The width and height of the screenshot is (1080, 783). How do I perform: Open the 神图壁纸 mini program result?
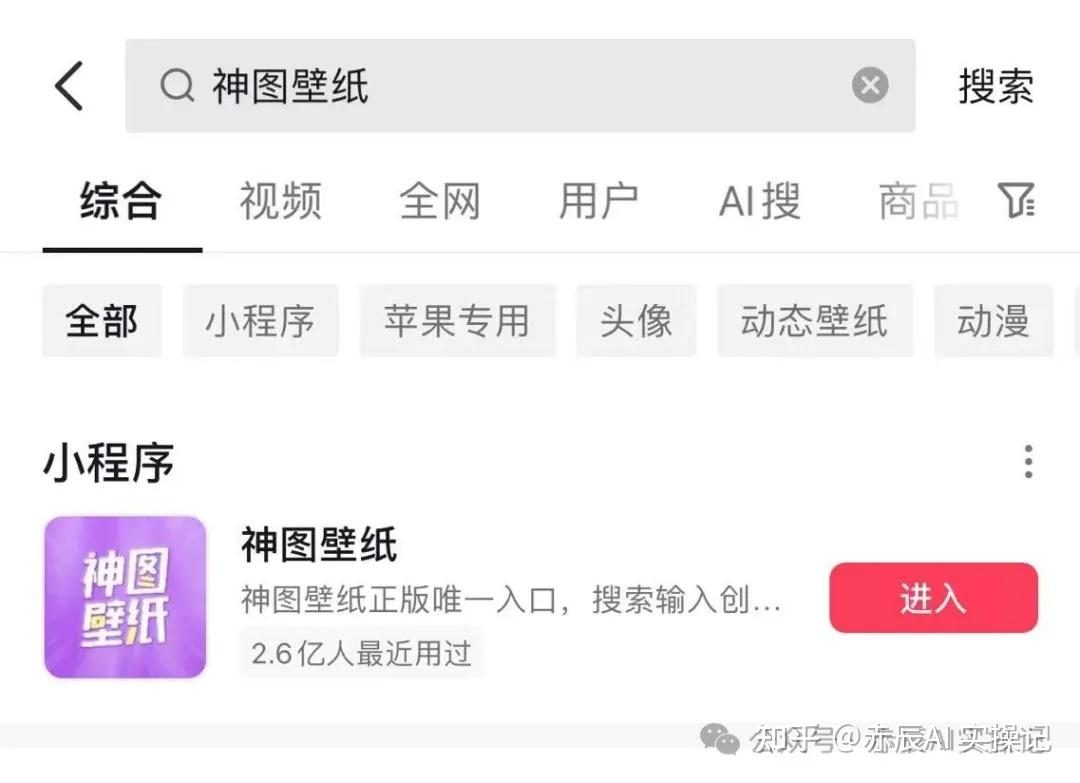320,546
